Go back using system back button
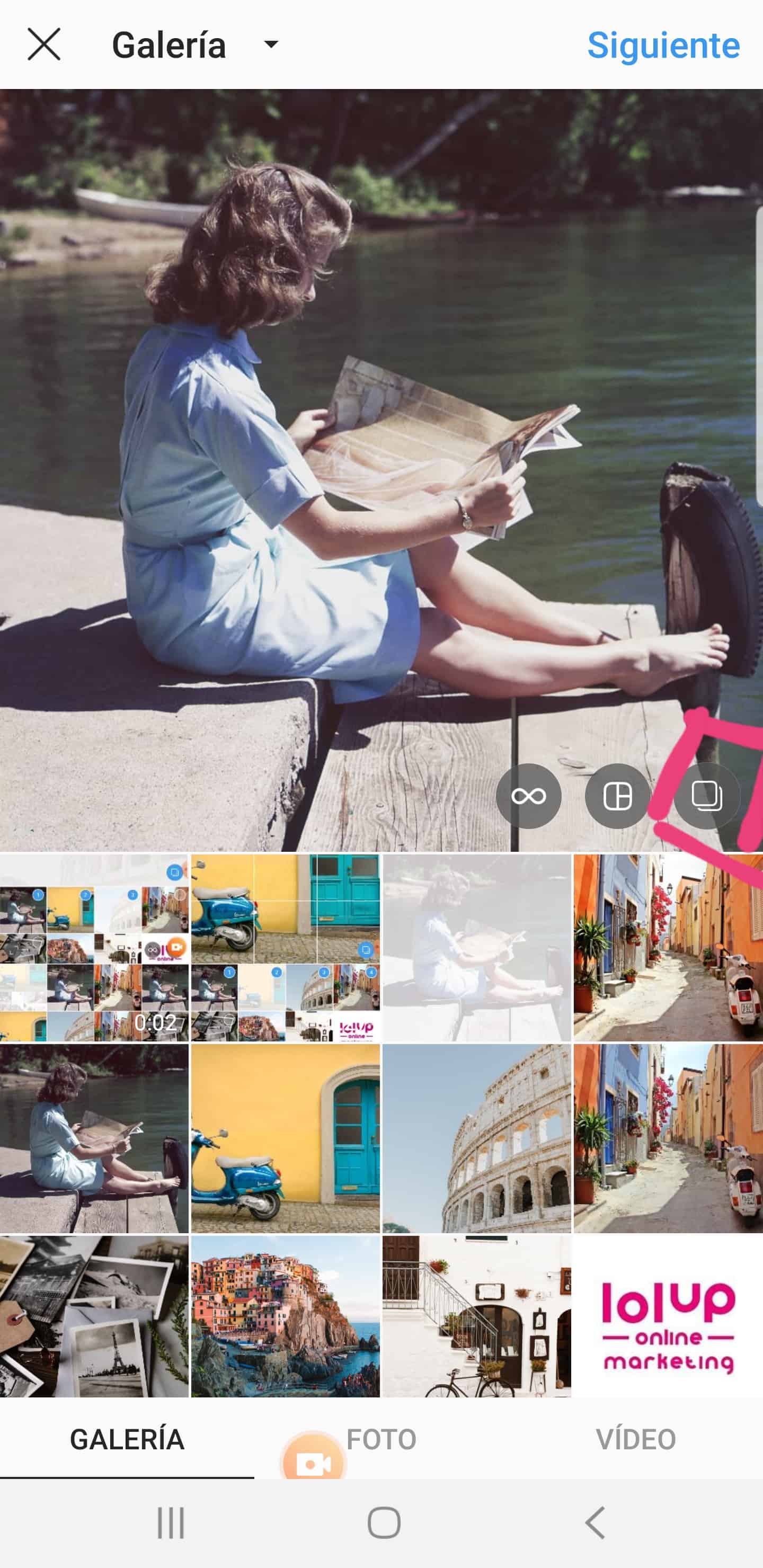Image resolution: width=763 pixels, height=1568 pixels. [595, 1523]
